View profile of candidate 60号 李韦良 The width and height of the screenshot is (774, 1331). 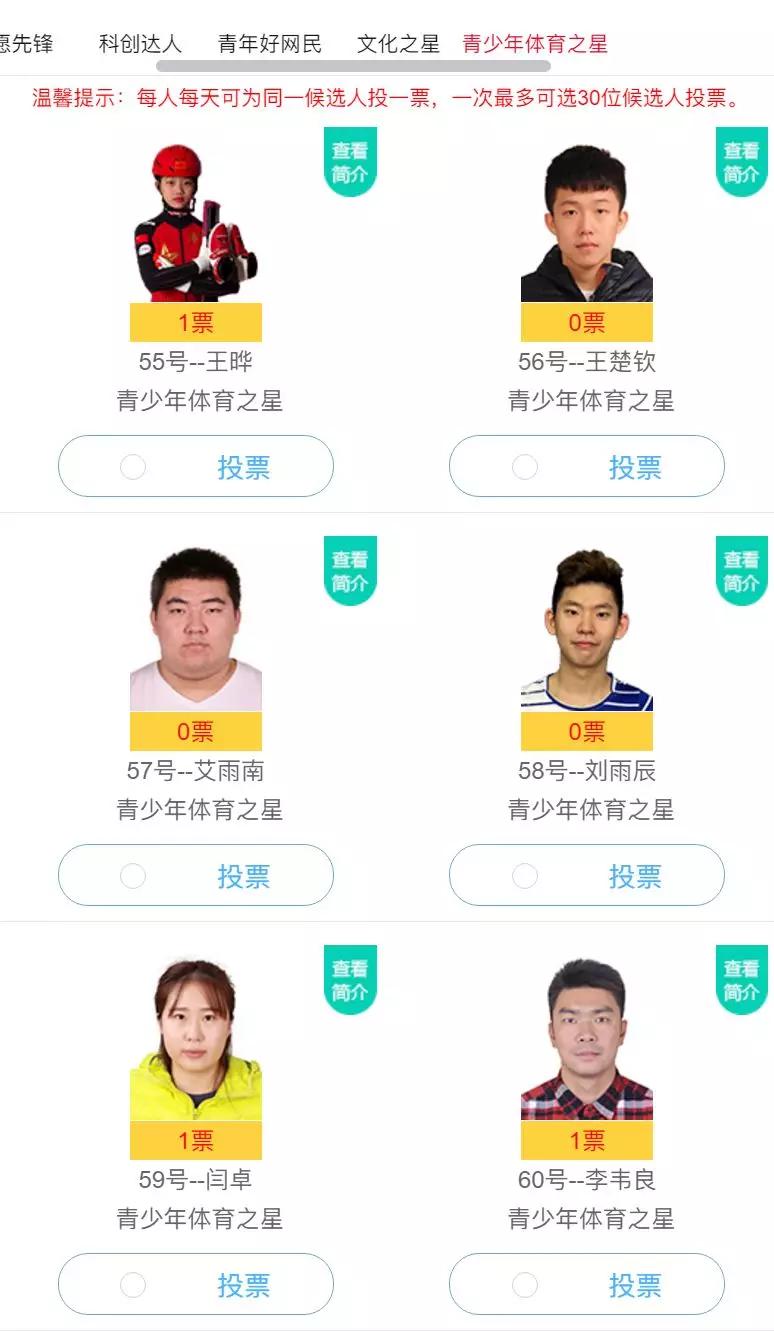pos(741,980)
